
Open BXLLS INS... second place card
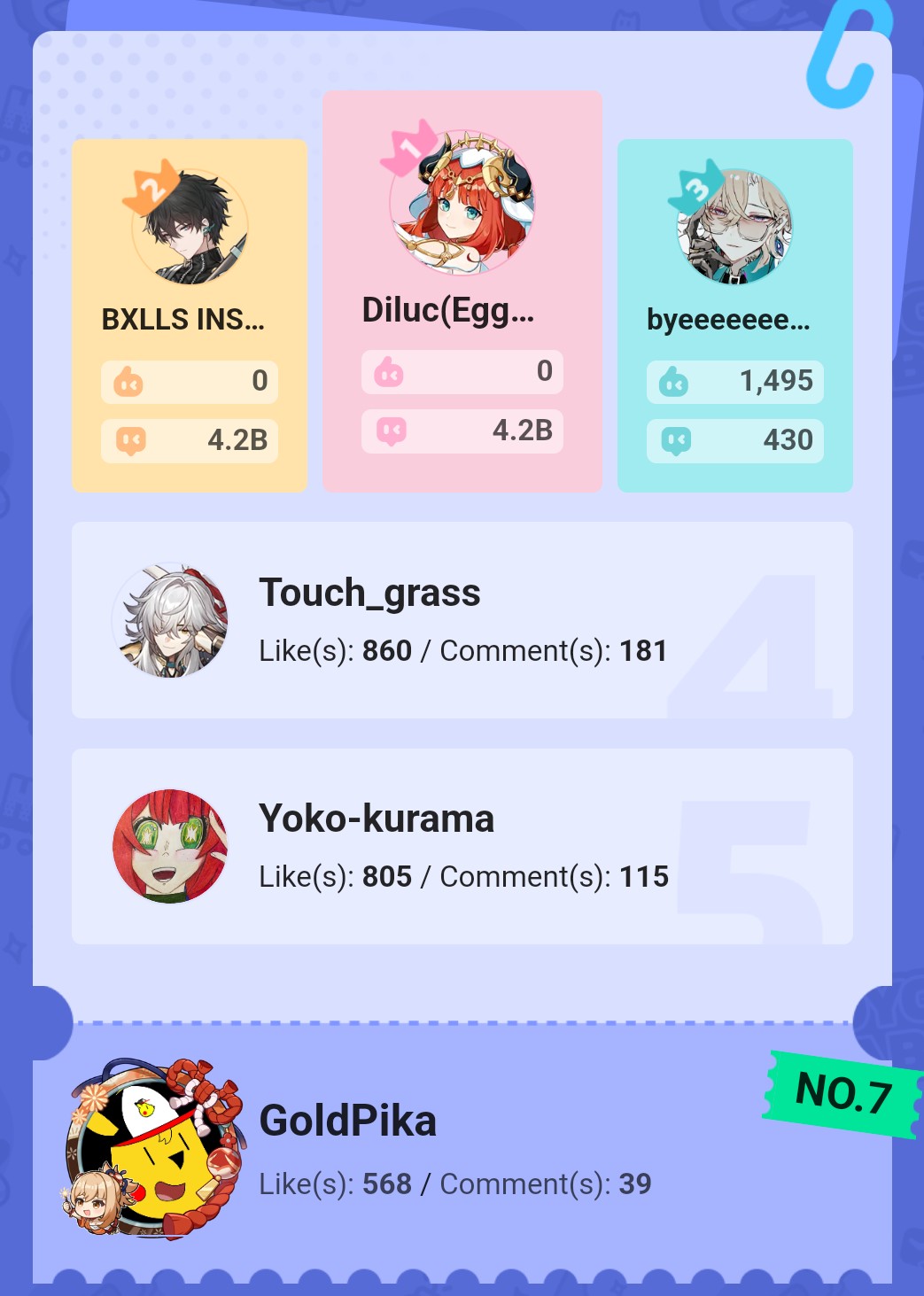tap(189, 316)
